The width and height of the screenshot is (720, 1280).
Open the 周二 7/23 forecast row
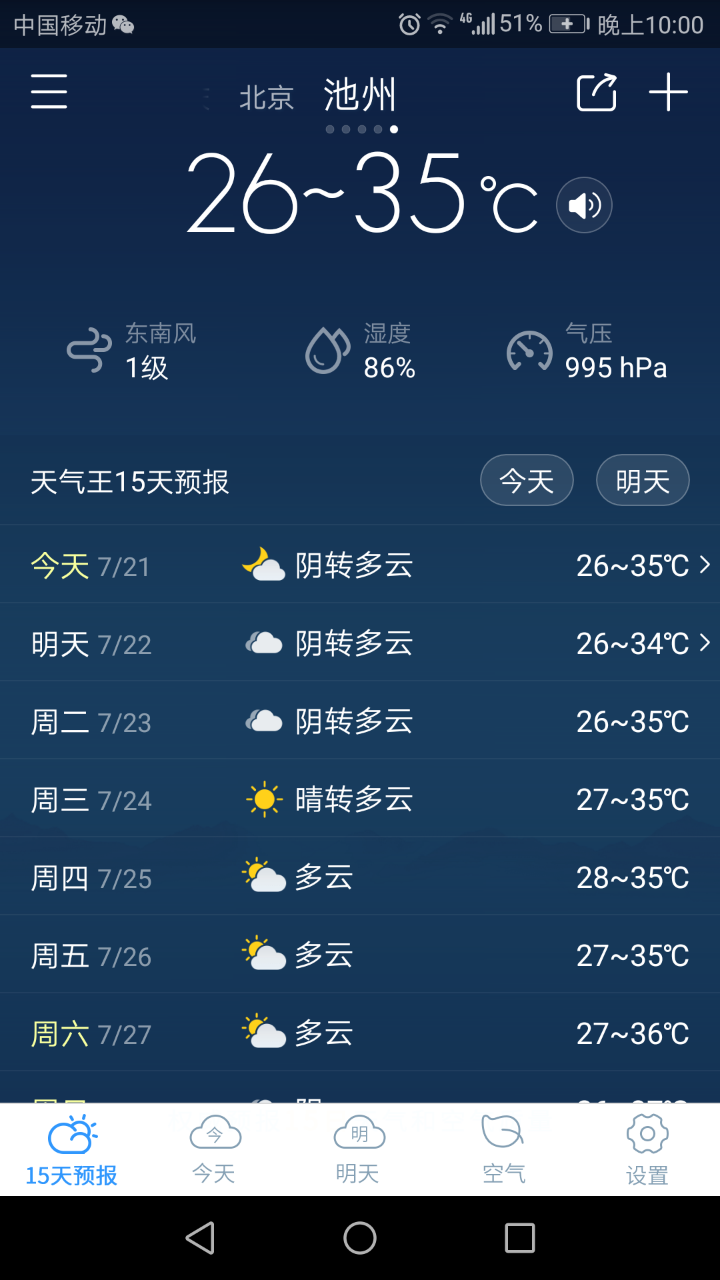click(360, 722)
